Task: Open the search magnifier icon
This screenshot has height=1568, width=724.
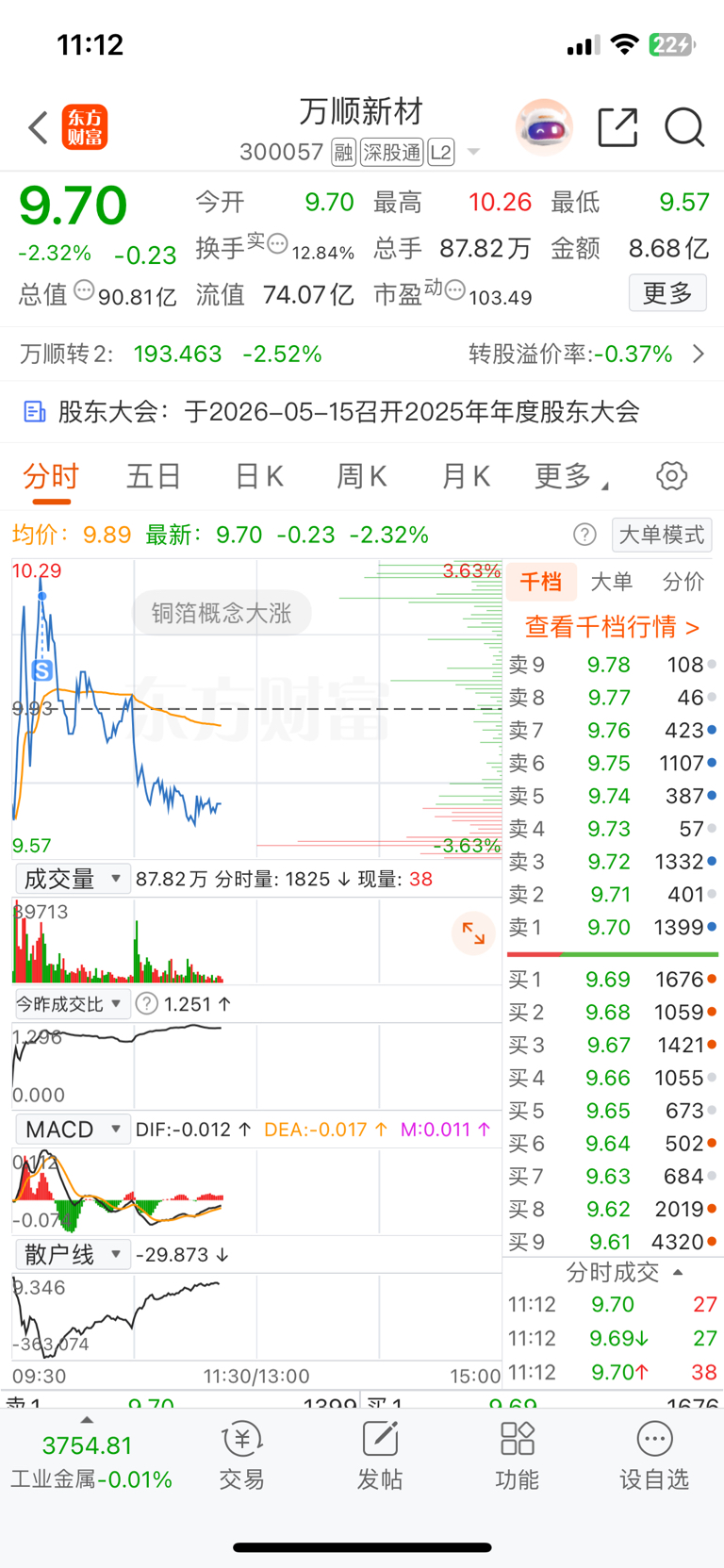Action: (684, 127)
